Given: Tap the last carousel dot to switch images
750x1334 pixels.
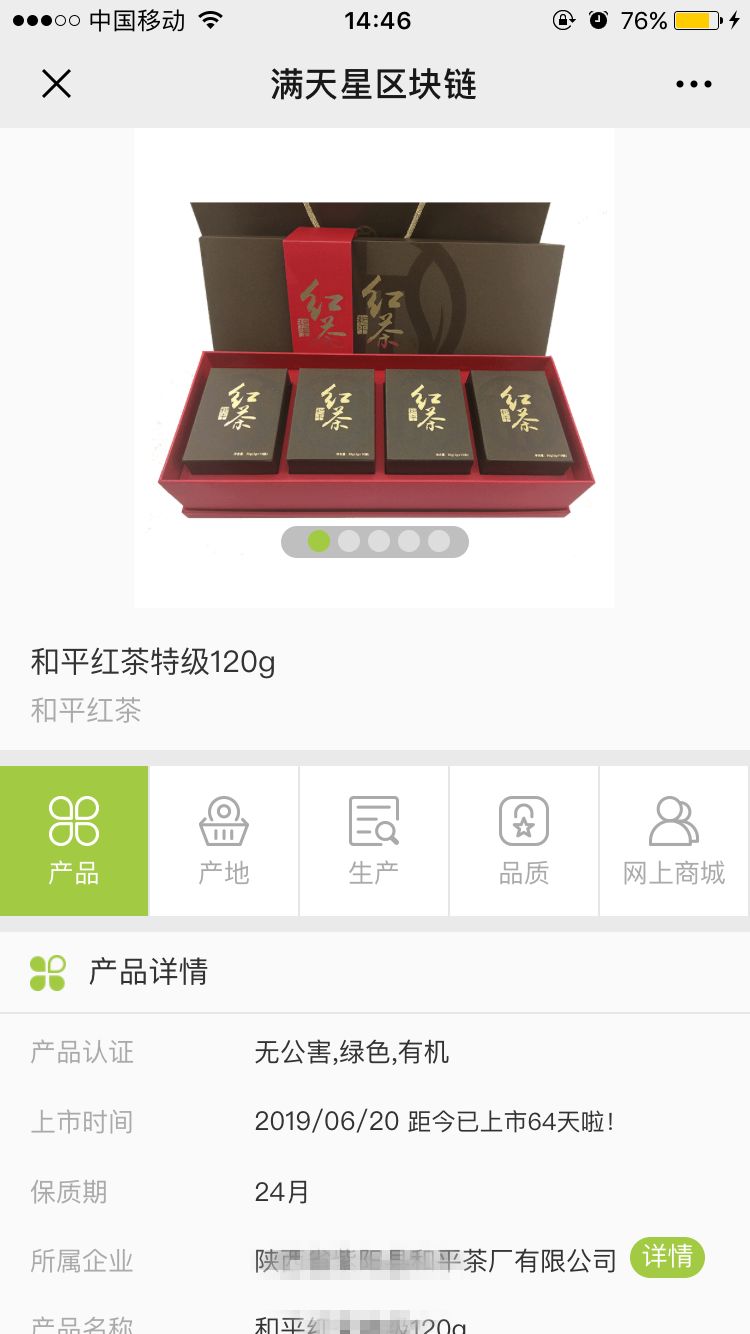Looking at the screenshot, I should [x=438, y=541].
